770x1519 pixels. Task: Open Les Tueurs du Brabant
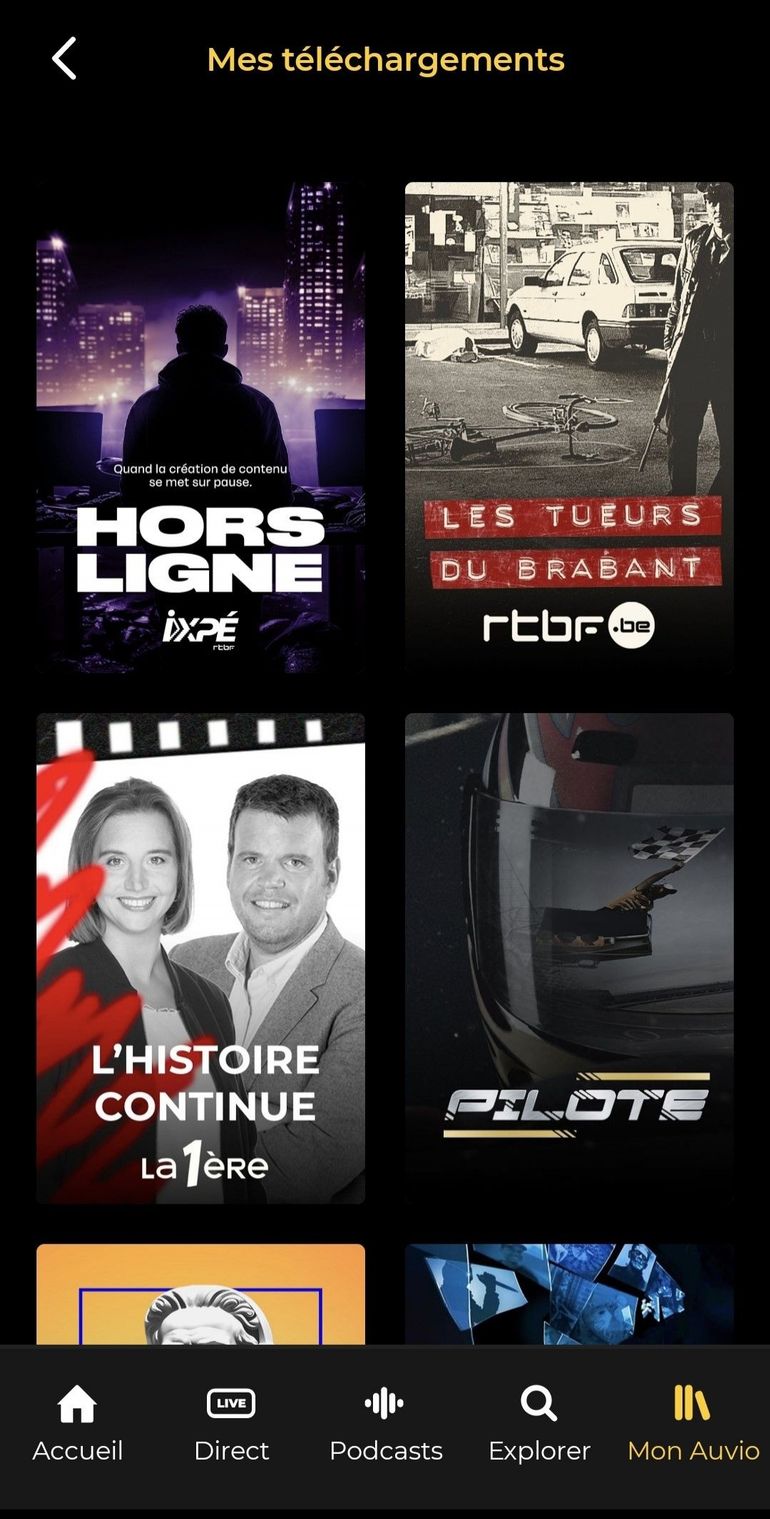568,425
